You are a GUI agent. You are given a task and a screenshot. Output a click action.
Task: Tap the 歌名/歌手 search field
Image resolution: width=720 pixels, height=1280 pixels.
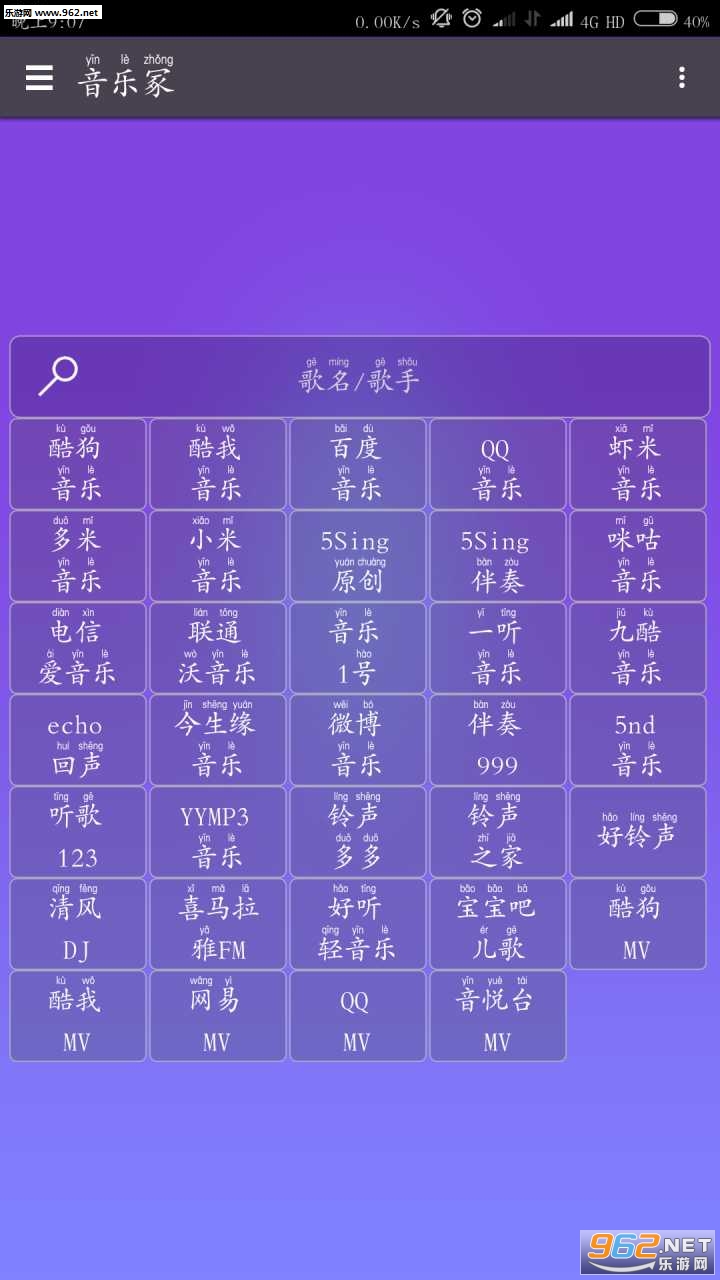360,376
